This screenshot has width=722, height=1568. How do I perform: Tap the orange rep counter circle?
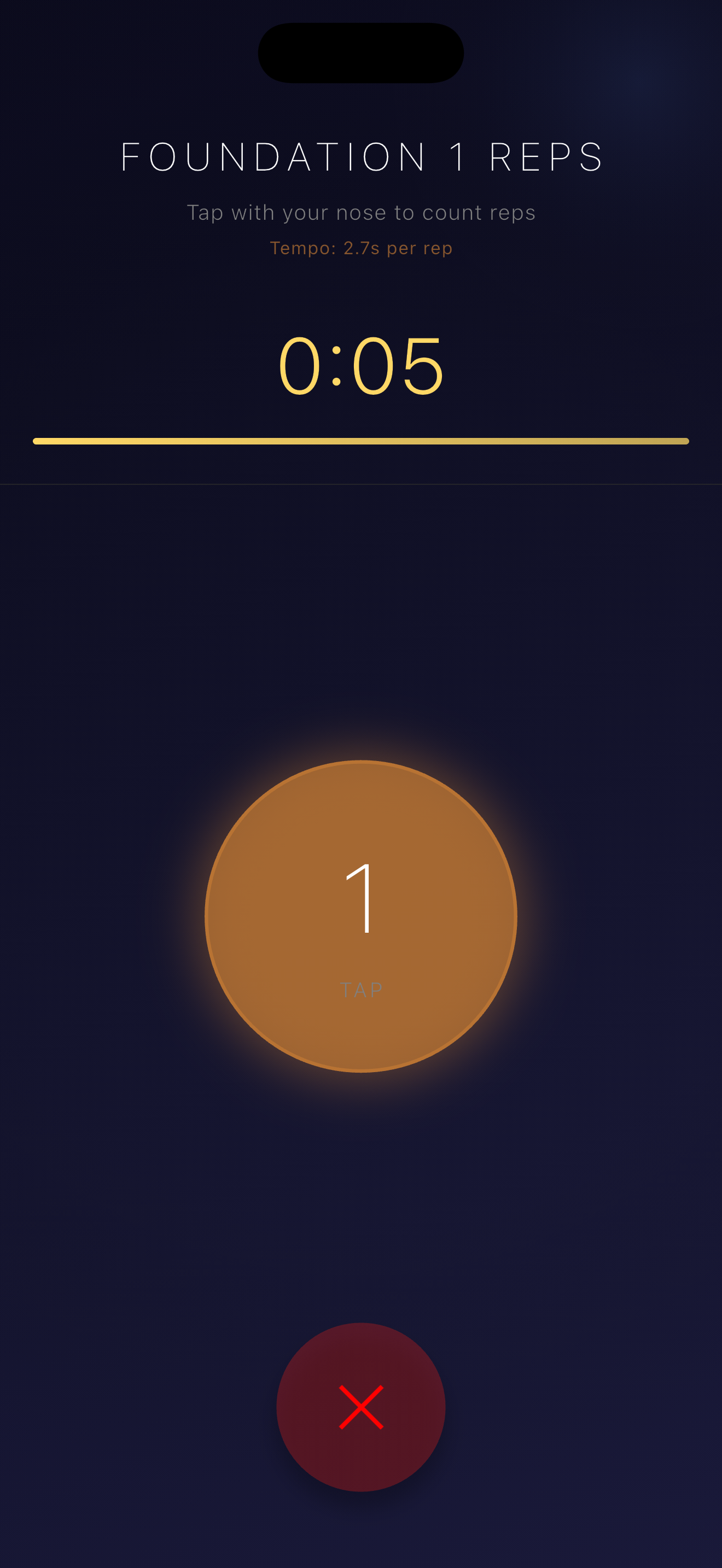click(361, 916)
